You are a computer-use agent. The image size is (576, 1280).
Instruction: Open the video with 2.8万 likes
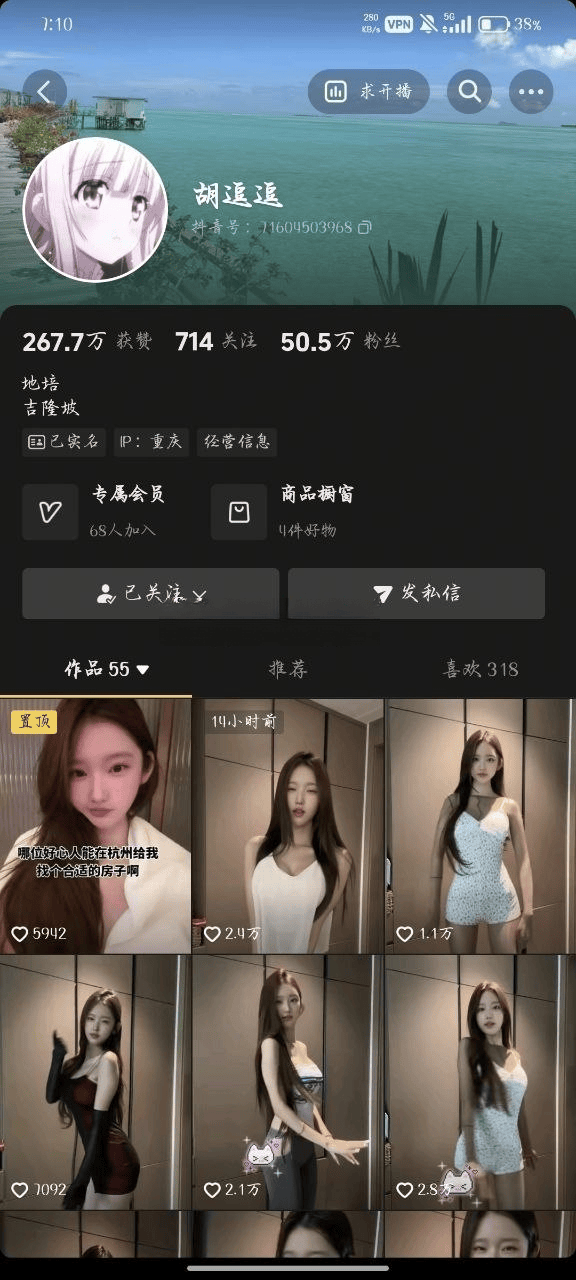click(x=481, y=1082)
